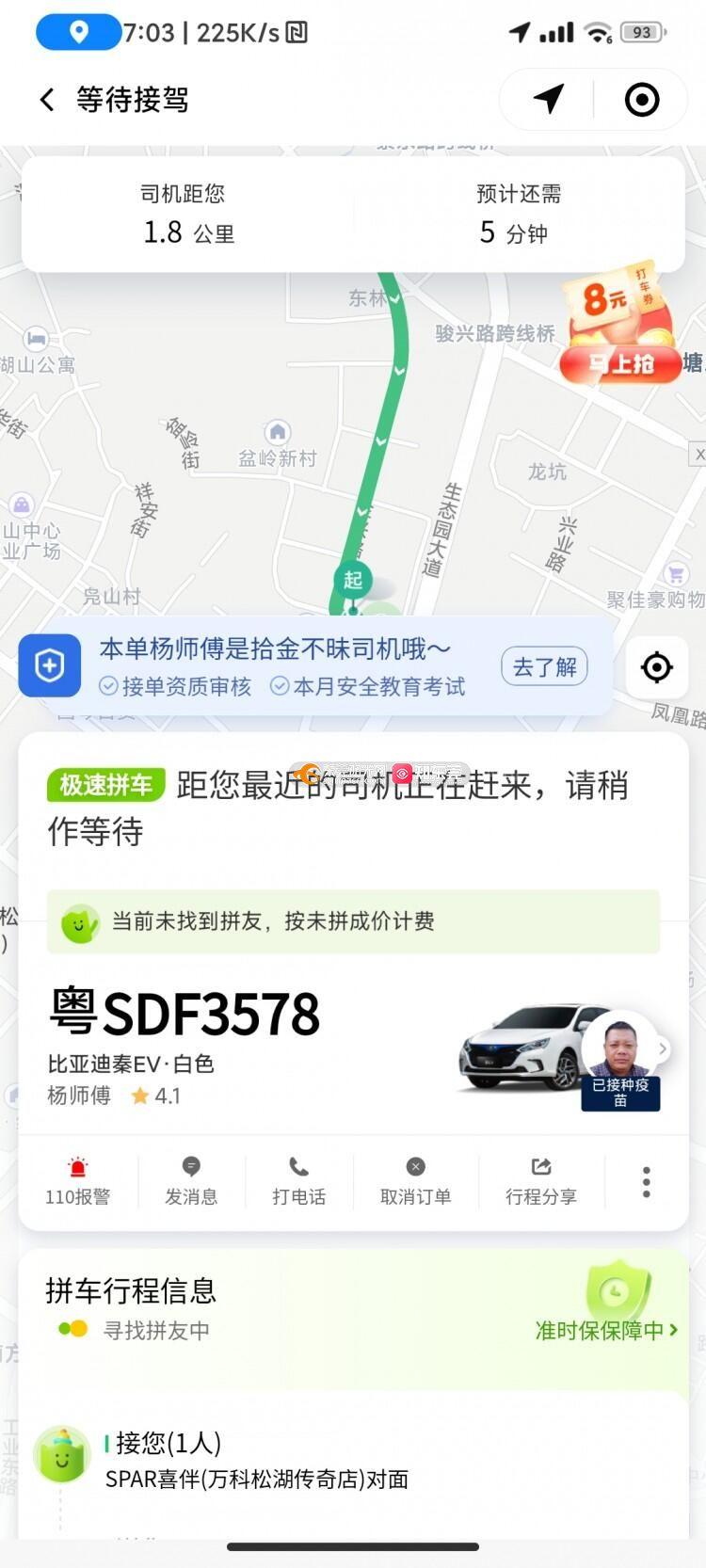Share the trip using 行程分享
Screen dimensions: 706x1568
click(540, 1181)
